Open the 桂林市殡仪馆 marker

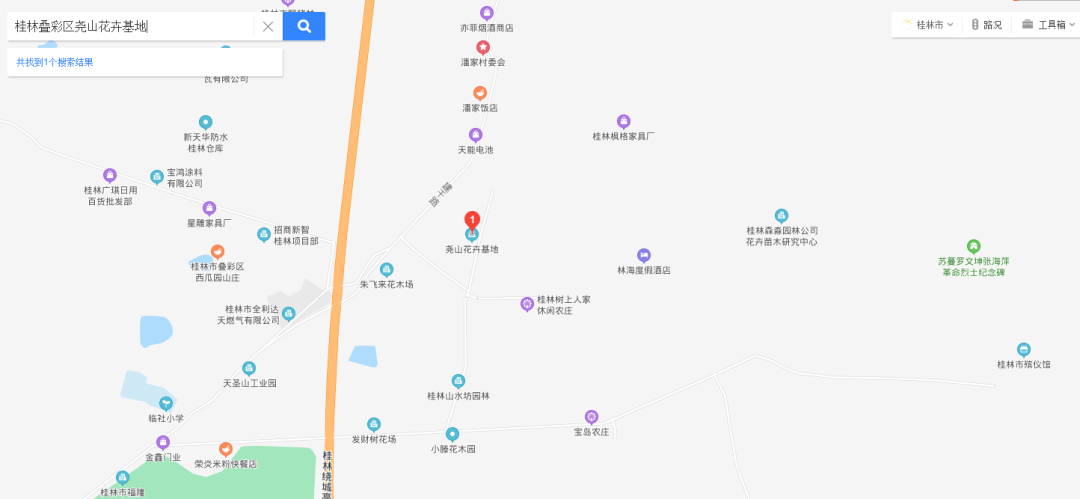(x=1023, y=350)
